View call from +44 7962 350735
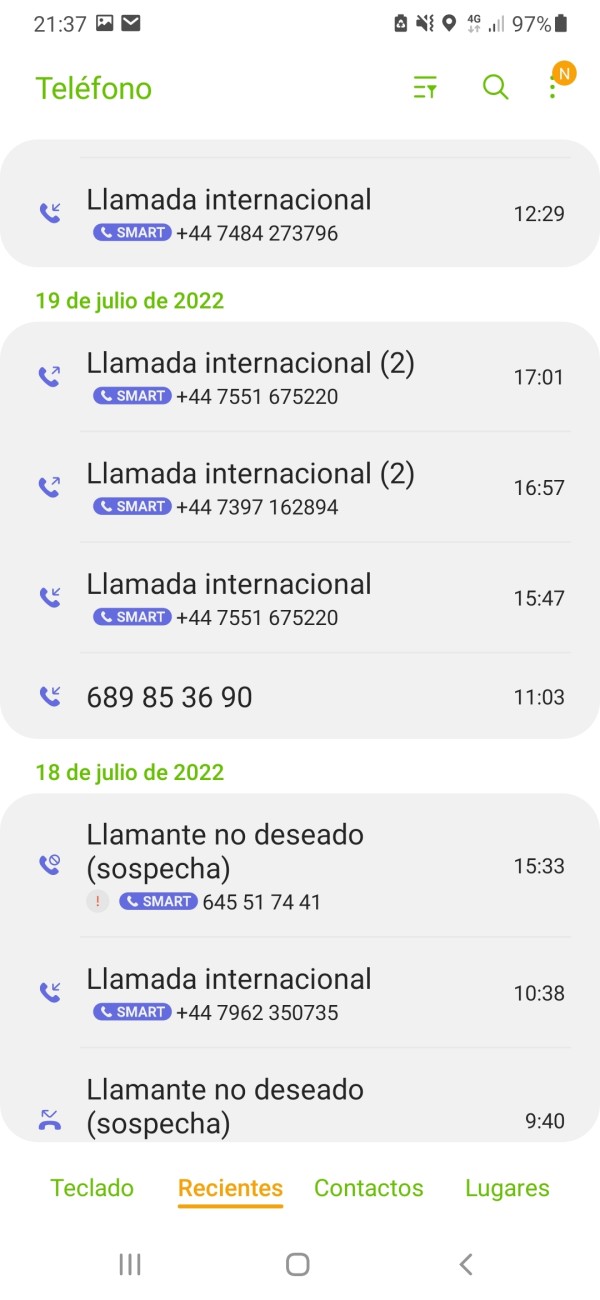 [300, 993]
